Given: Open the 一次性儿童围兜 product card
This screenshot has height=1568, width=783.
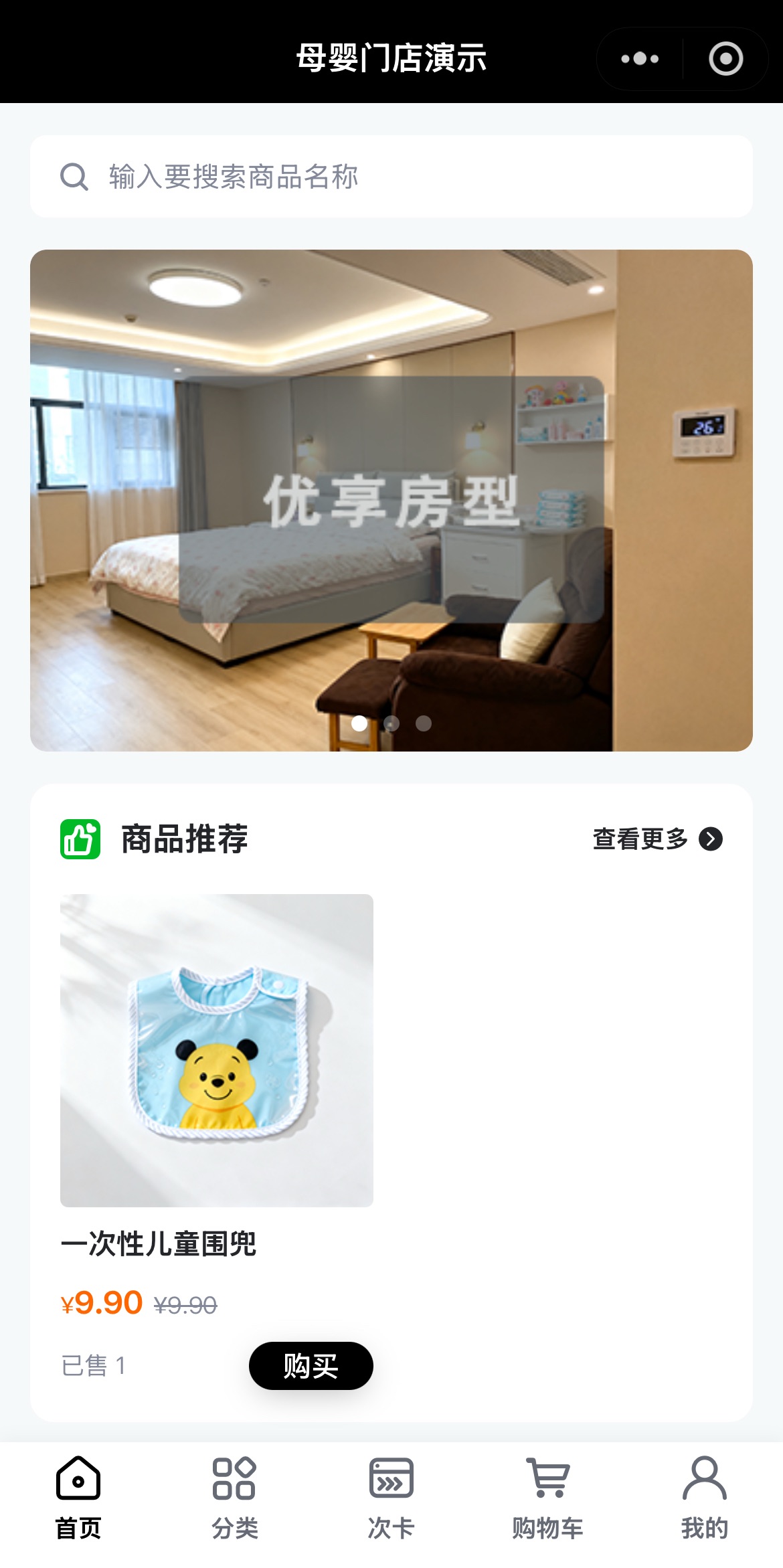Looking at the screenshot, I should point(216,1050).
